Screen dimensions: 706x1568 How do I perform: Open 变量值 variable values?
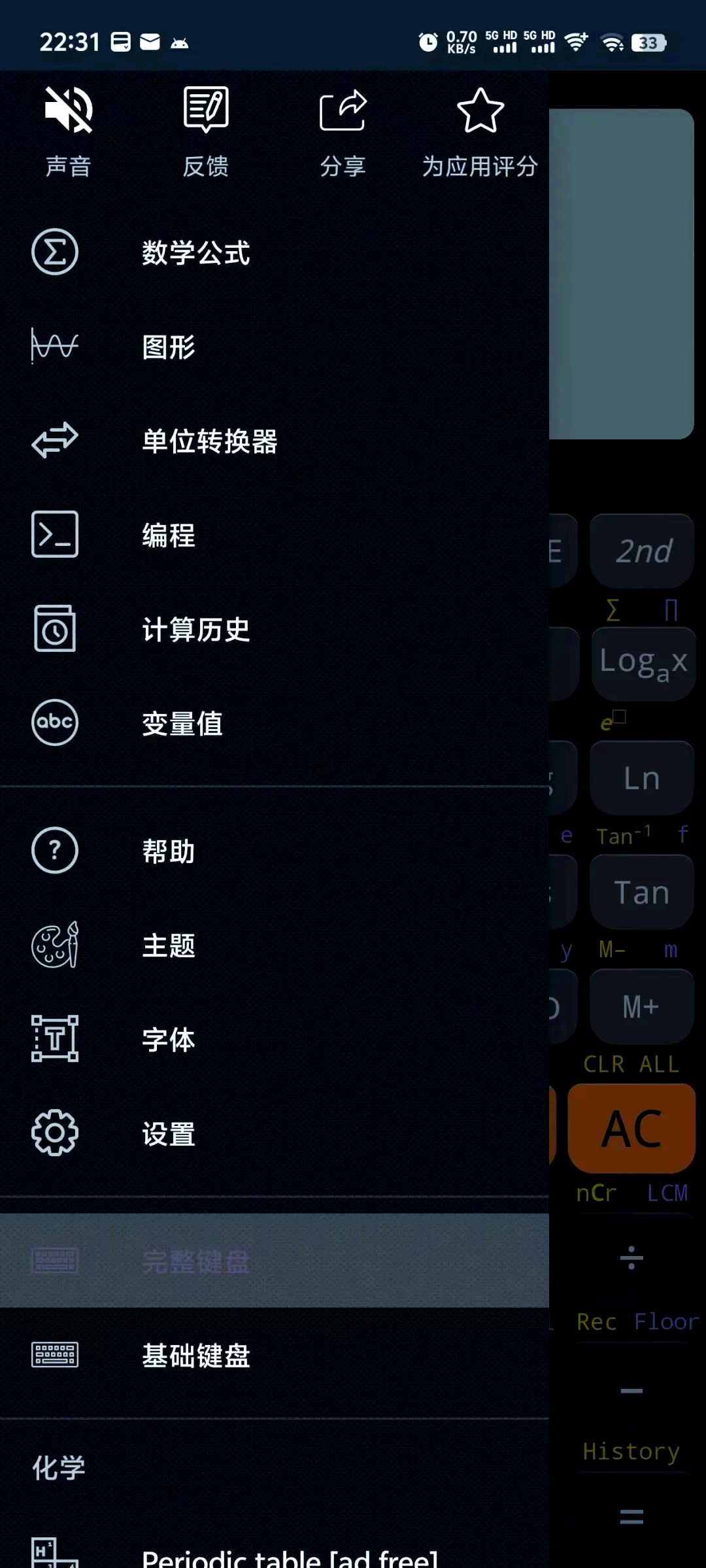182,724
